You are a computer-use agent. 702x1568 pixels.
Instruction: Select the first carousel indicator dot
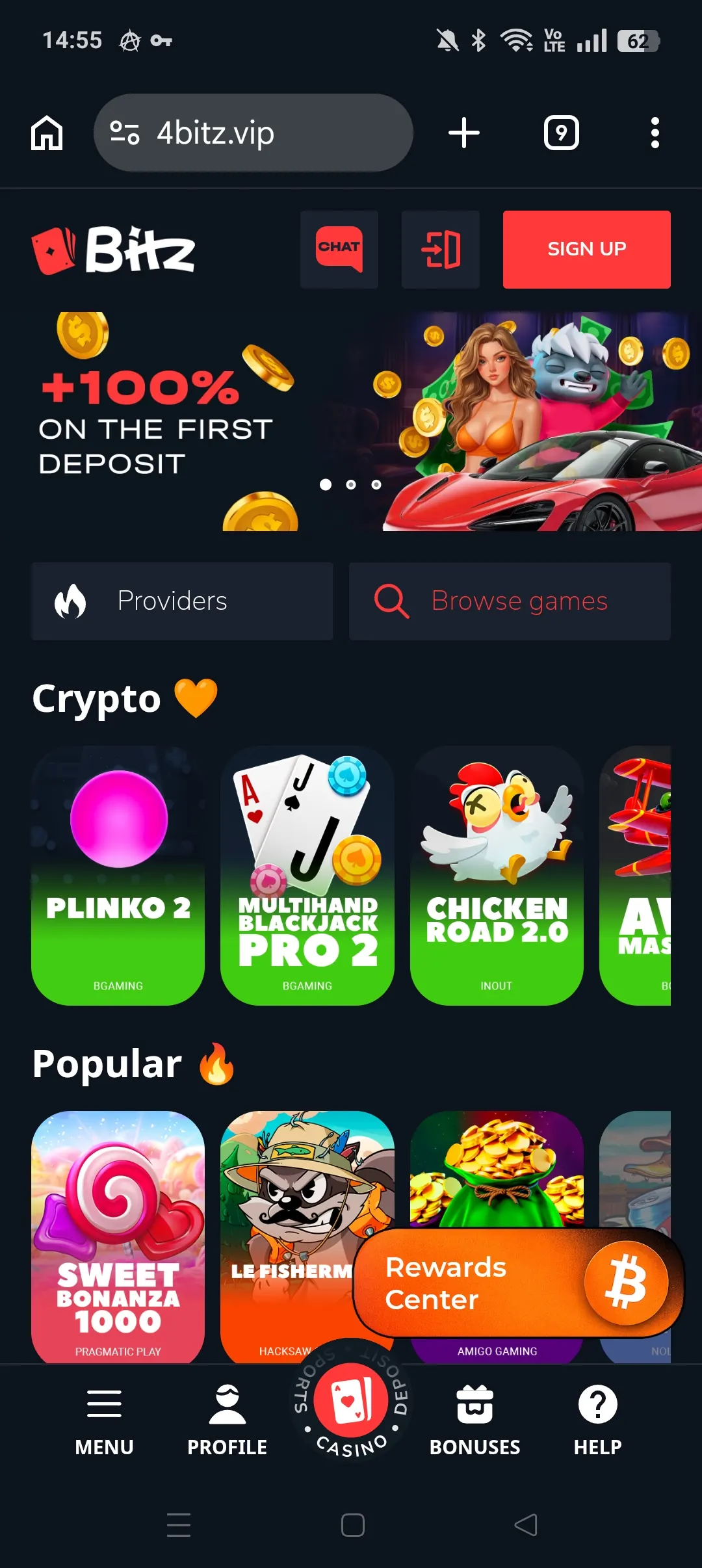coord(326,484)
